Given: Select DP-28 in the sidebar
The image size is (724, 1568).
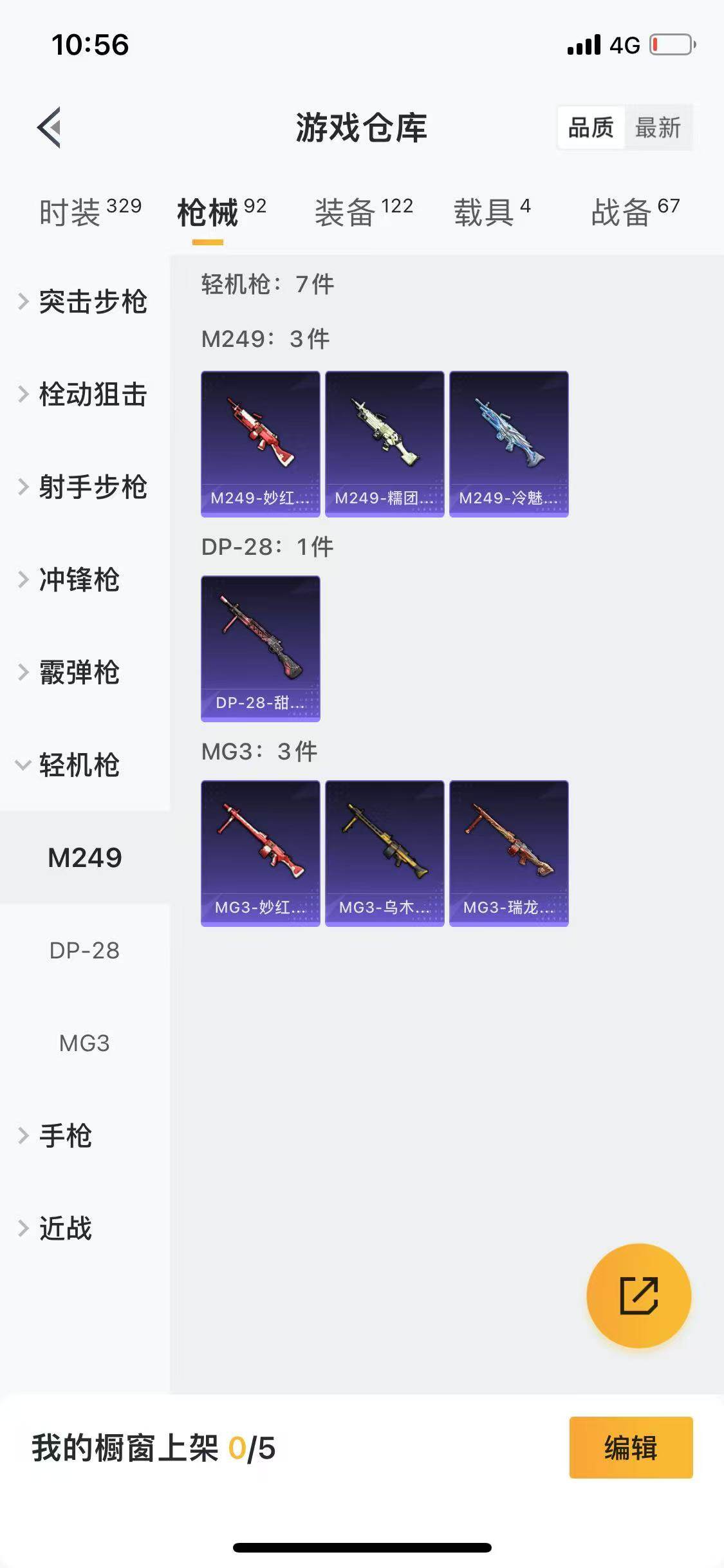Looking at the screenshot, I should click(x=83, y=951).
